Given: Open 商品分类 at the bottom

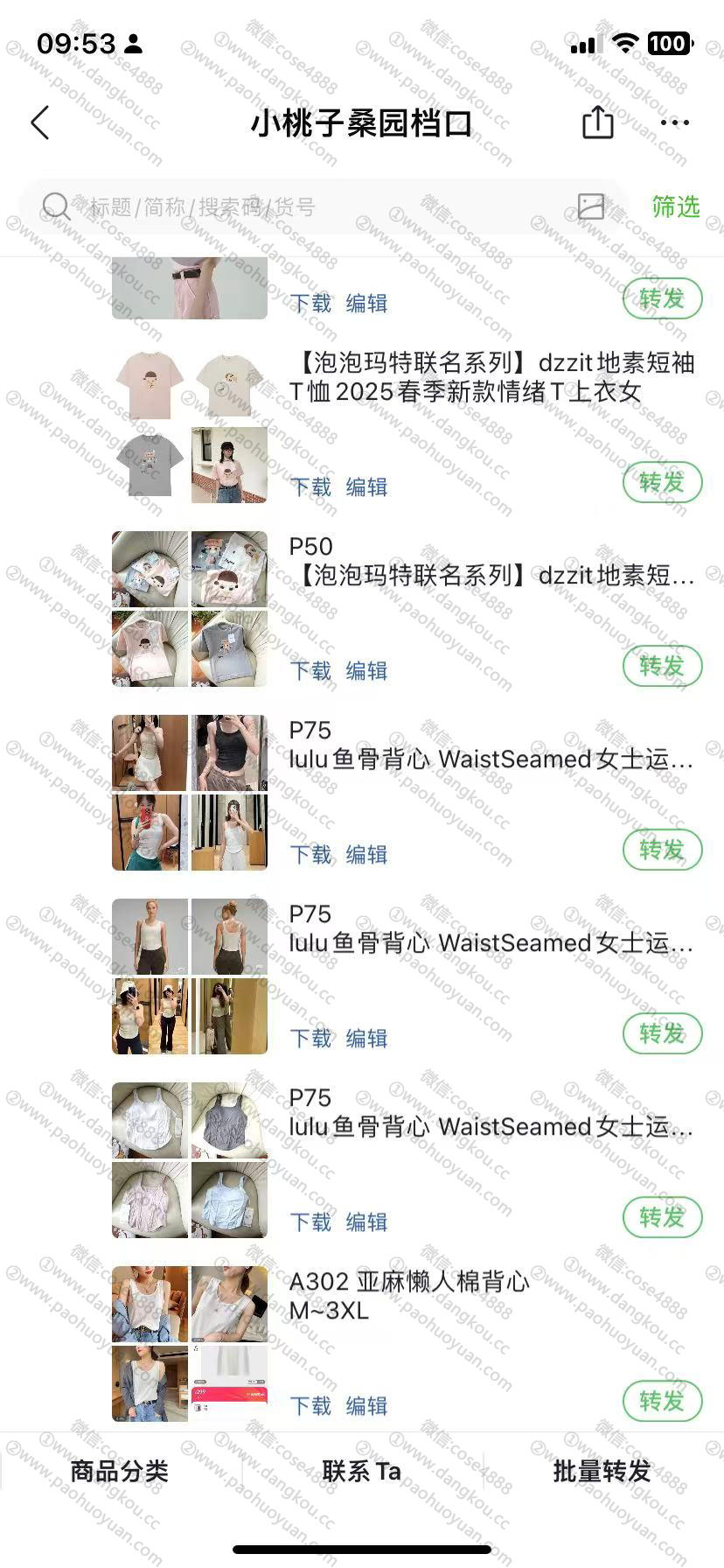Looking at the screenshot, I should point(120,1472).
